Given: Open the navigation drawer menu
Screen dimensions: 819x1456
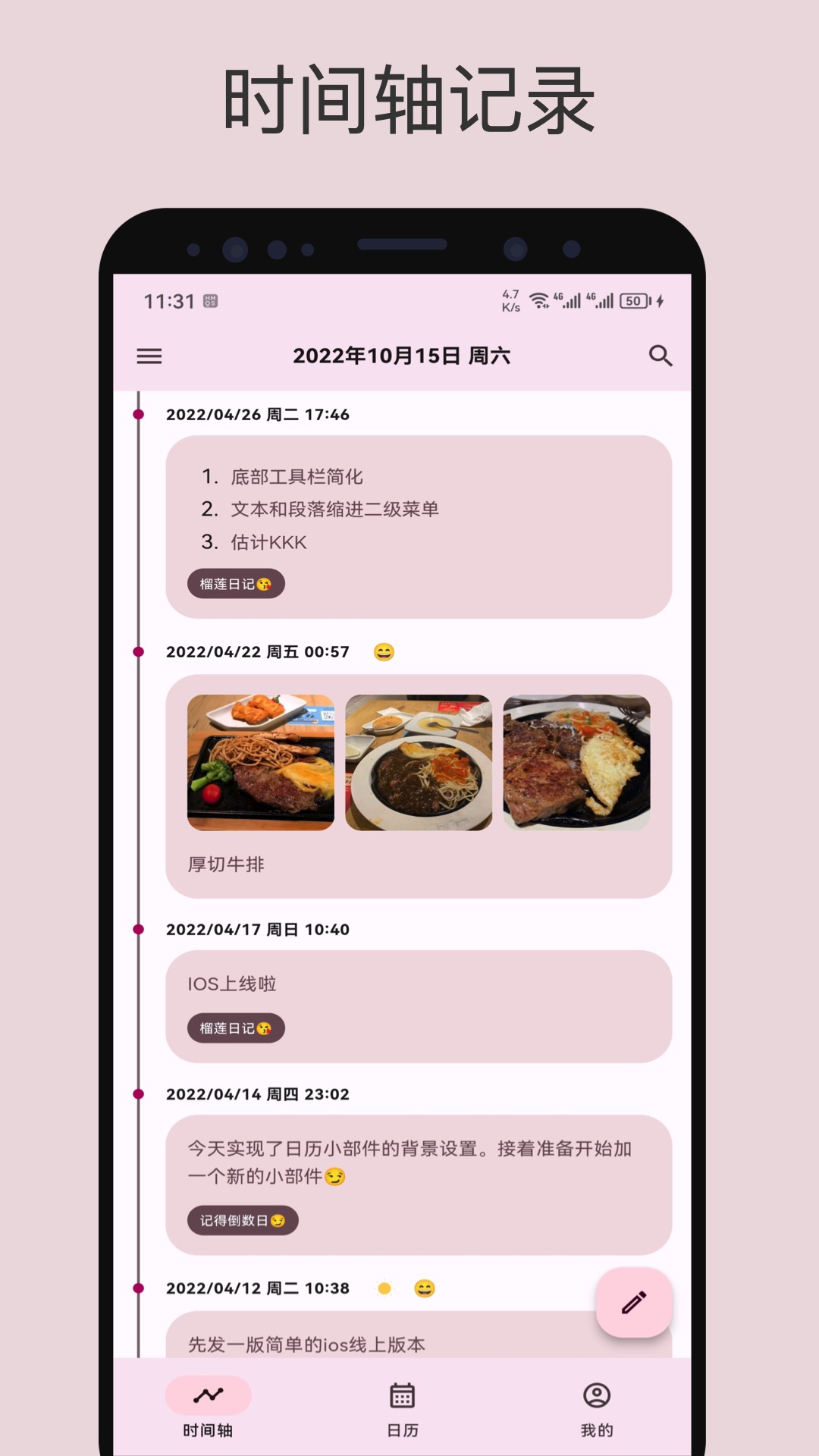Looking at the screenshot, I should [149, 356].
